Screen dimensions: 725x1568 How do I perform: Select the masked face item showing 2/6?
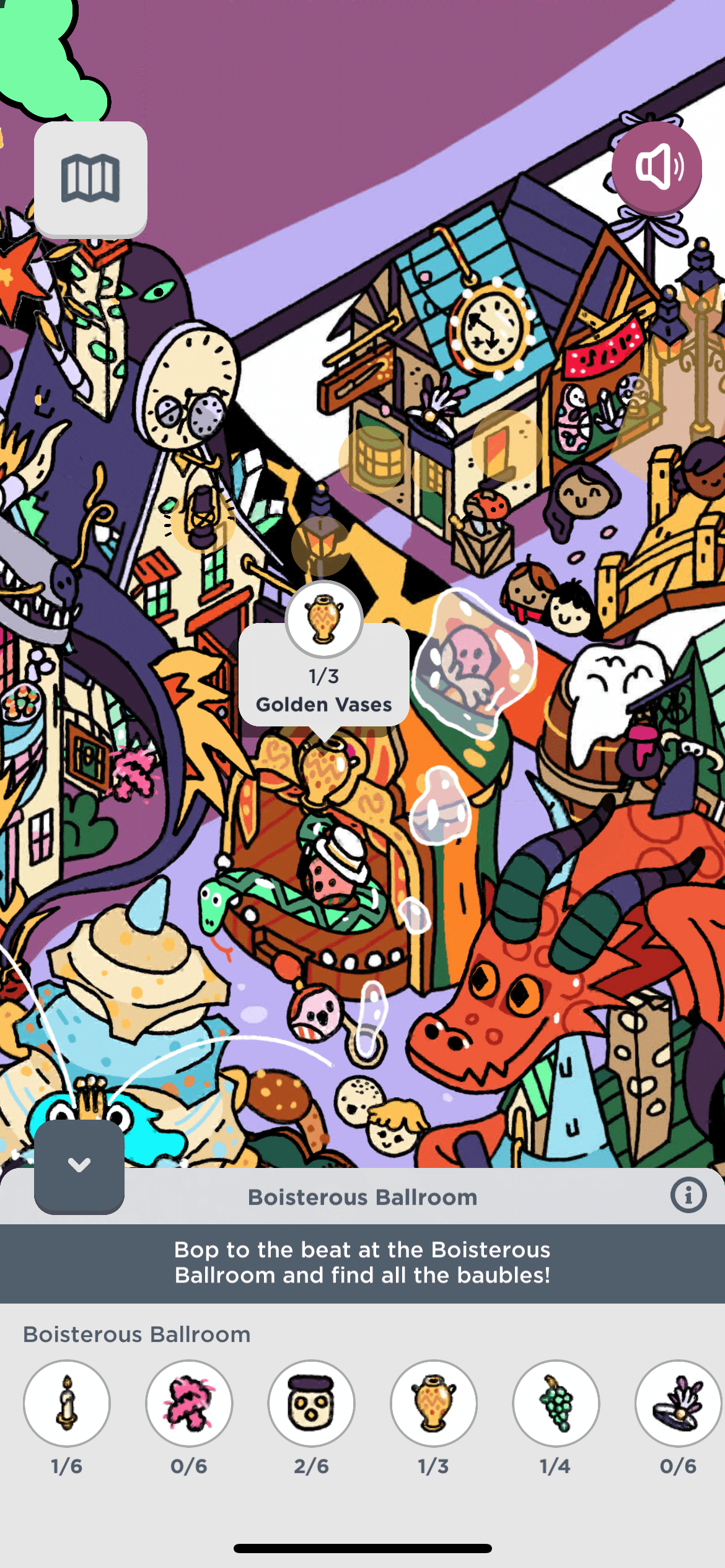[311, 1403]
